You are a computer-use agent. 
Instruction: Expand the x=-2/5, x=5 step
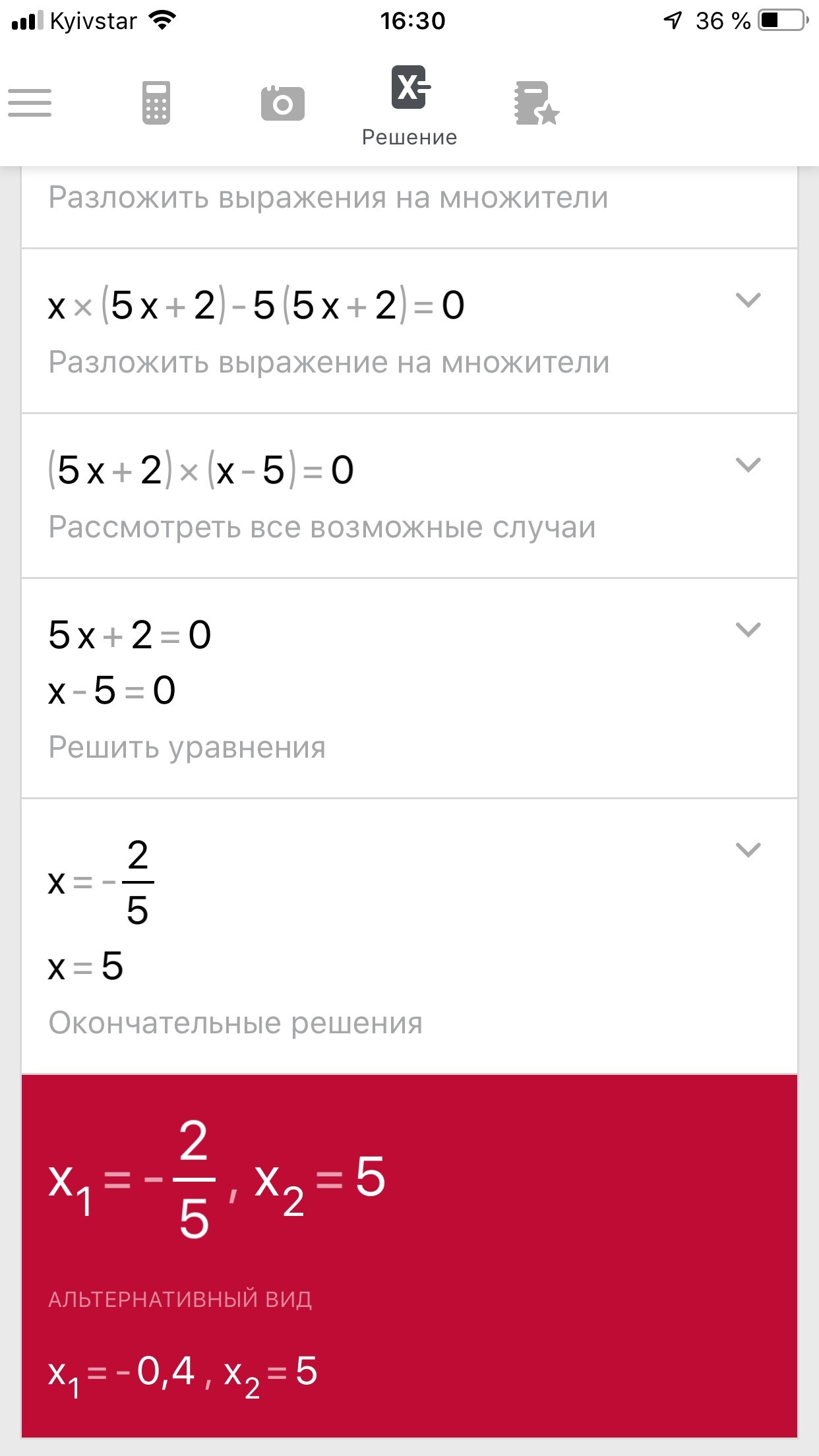(x=748, y=851)
